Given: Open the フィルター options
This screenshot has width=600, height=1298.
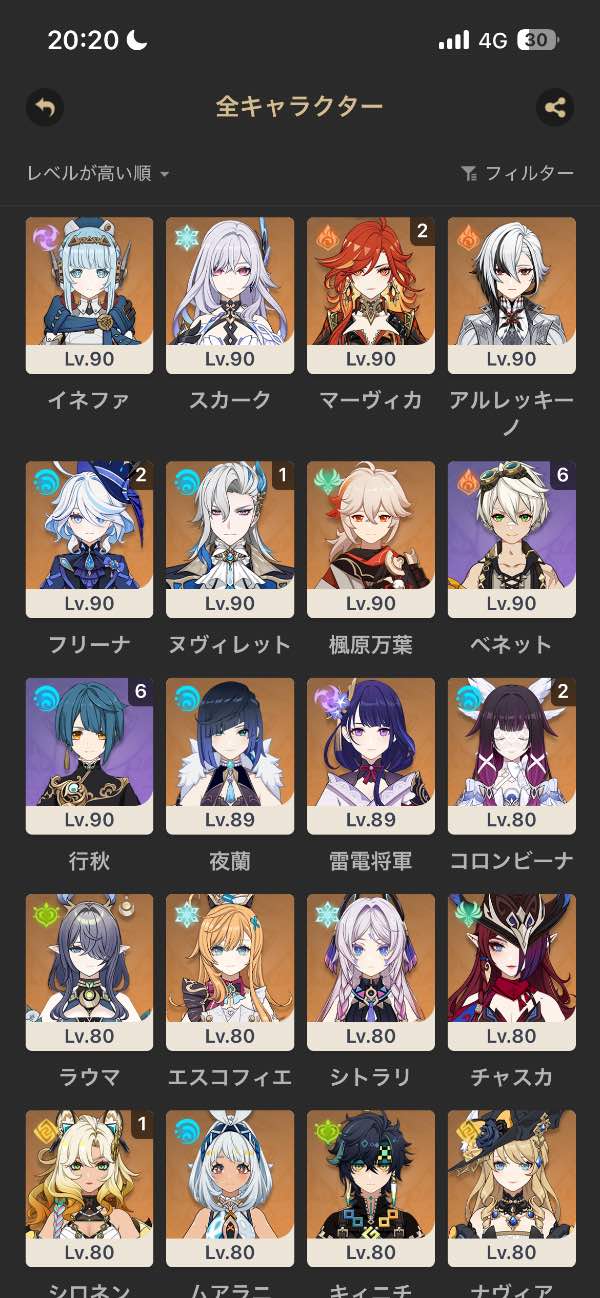Looking at the screenshot, I should [518, 174].
